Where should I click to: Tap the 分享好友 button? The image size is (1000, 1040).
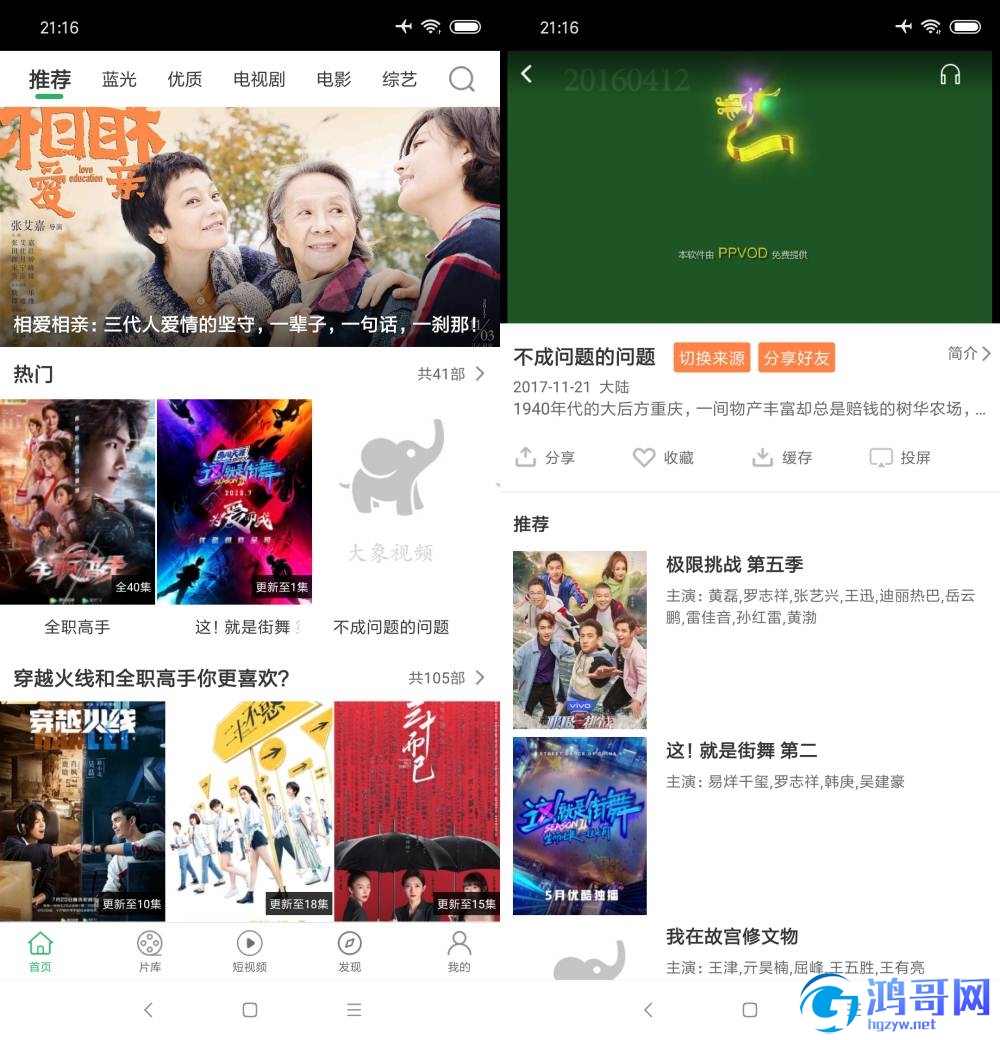[796, 358]
